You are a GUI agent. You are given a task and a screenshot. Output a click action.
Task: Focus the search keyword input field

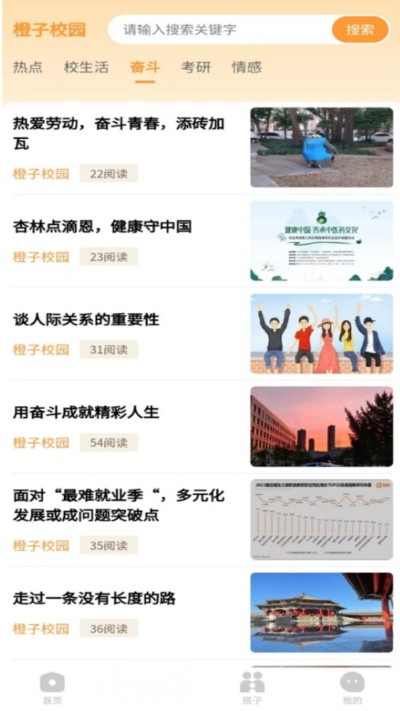[220, 30]
